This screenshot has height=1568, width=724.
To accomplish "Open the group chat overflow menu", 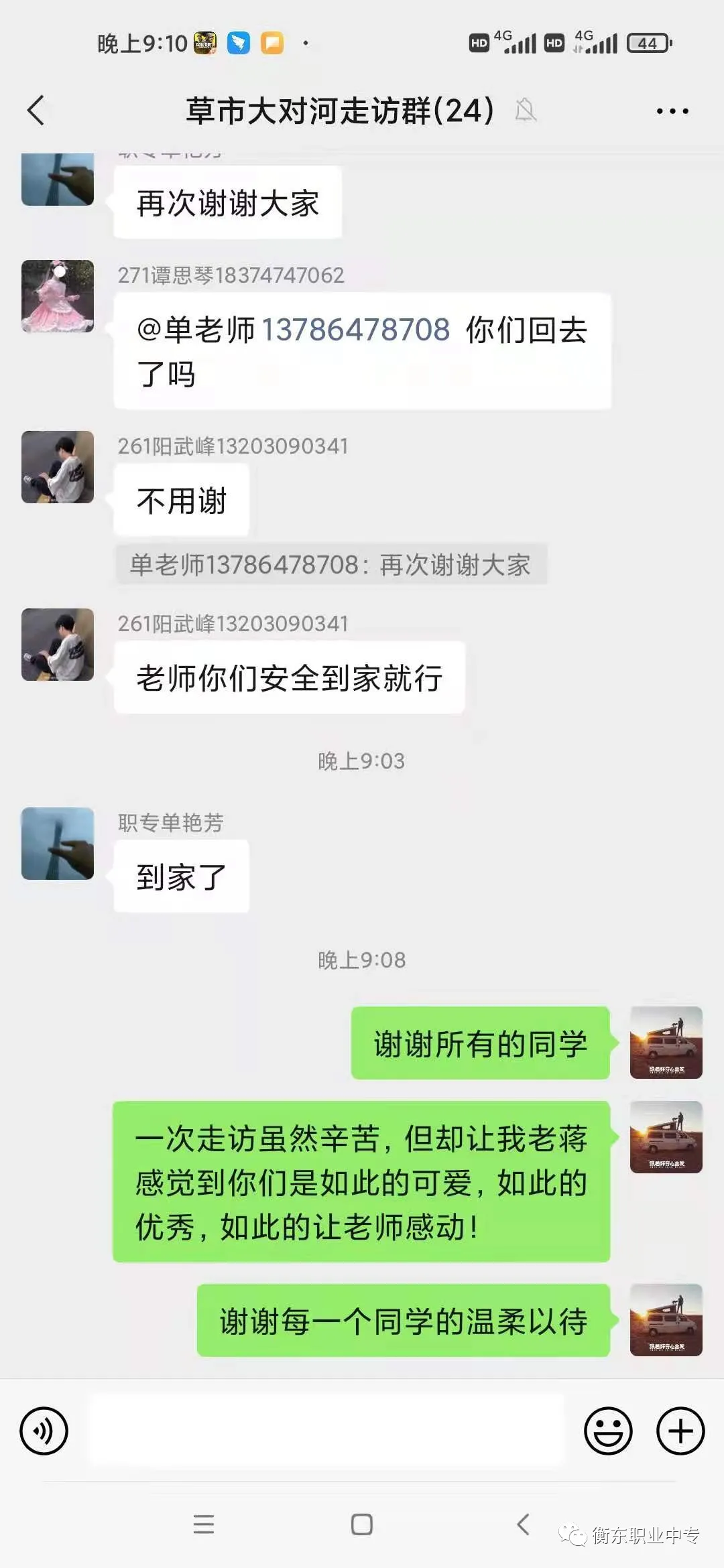I will coord(672,111).
